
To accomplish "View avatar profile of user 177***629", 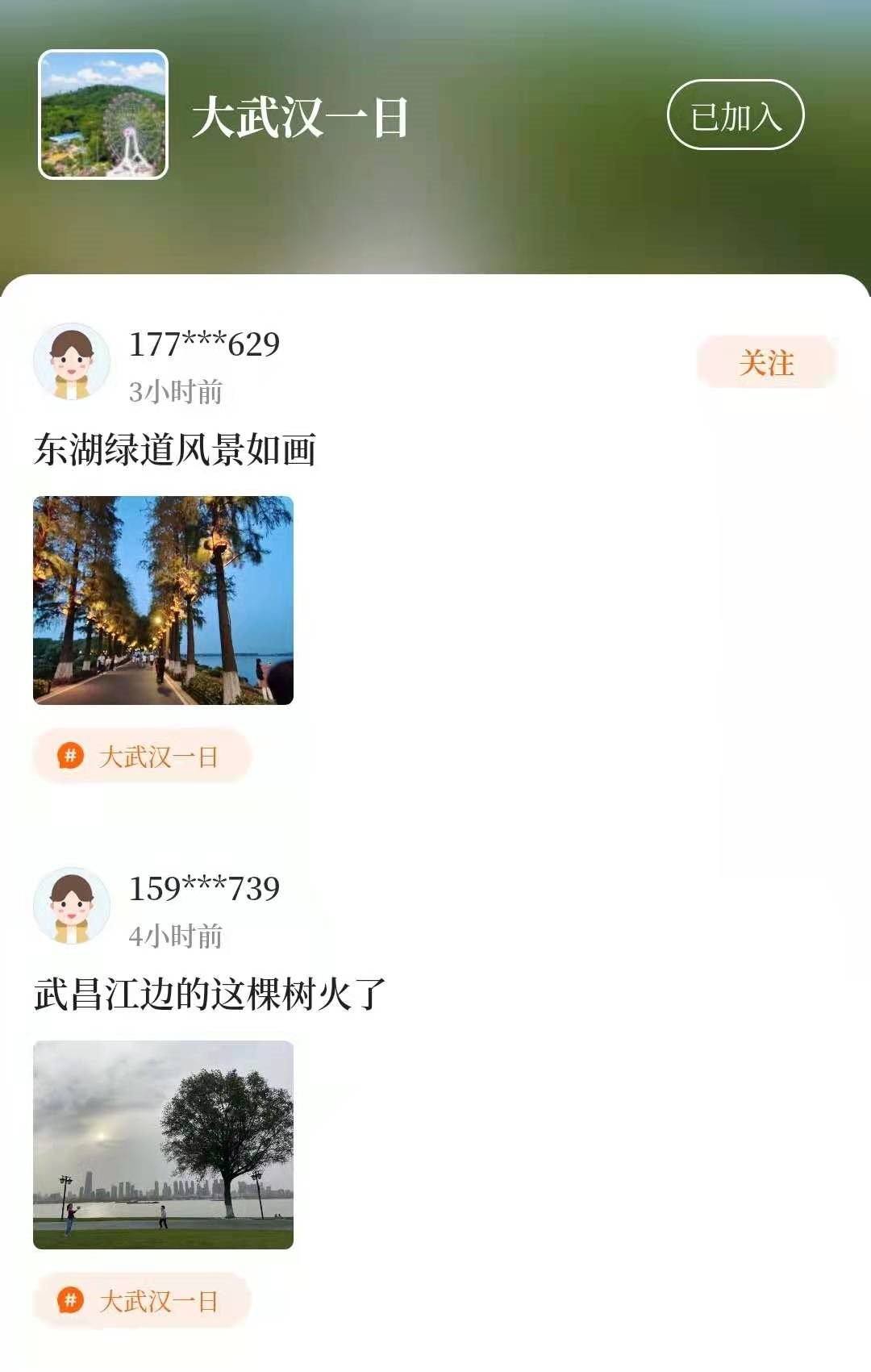I will (x=71, y=362).
